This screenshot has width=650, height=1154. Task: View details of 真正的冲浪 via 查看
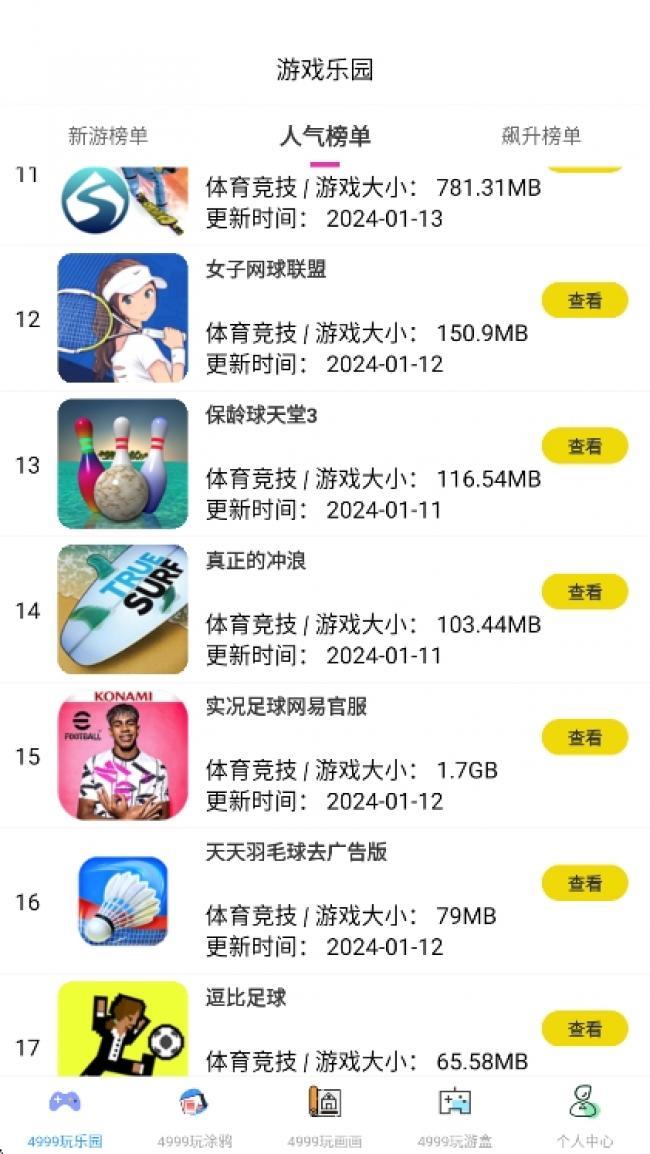[x=585, y=592]
